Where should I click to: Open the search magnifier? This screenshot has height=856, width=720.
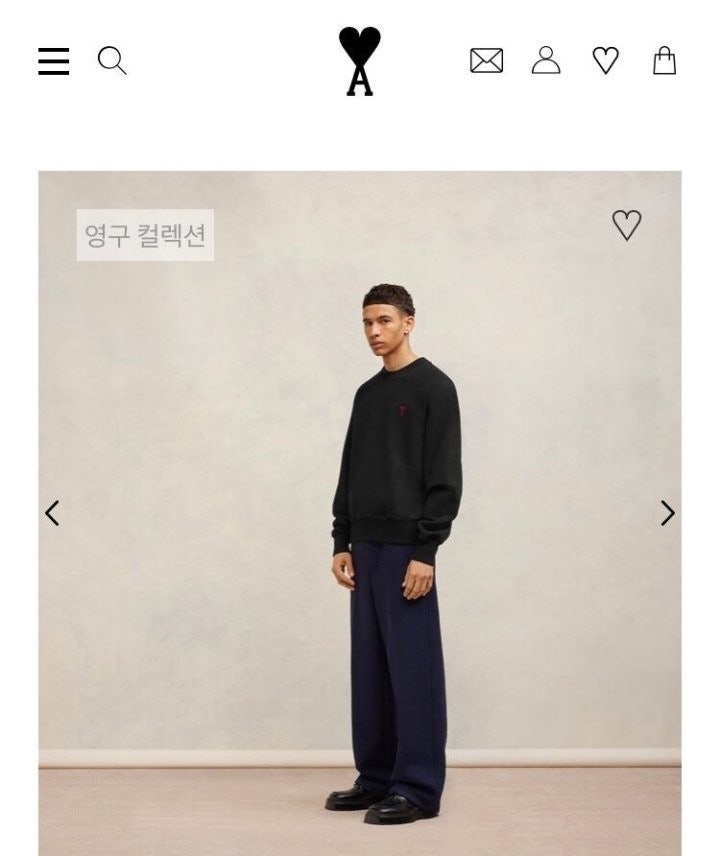click(112, 61)
